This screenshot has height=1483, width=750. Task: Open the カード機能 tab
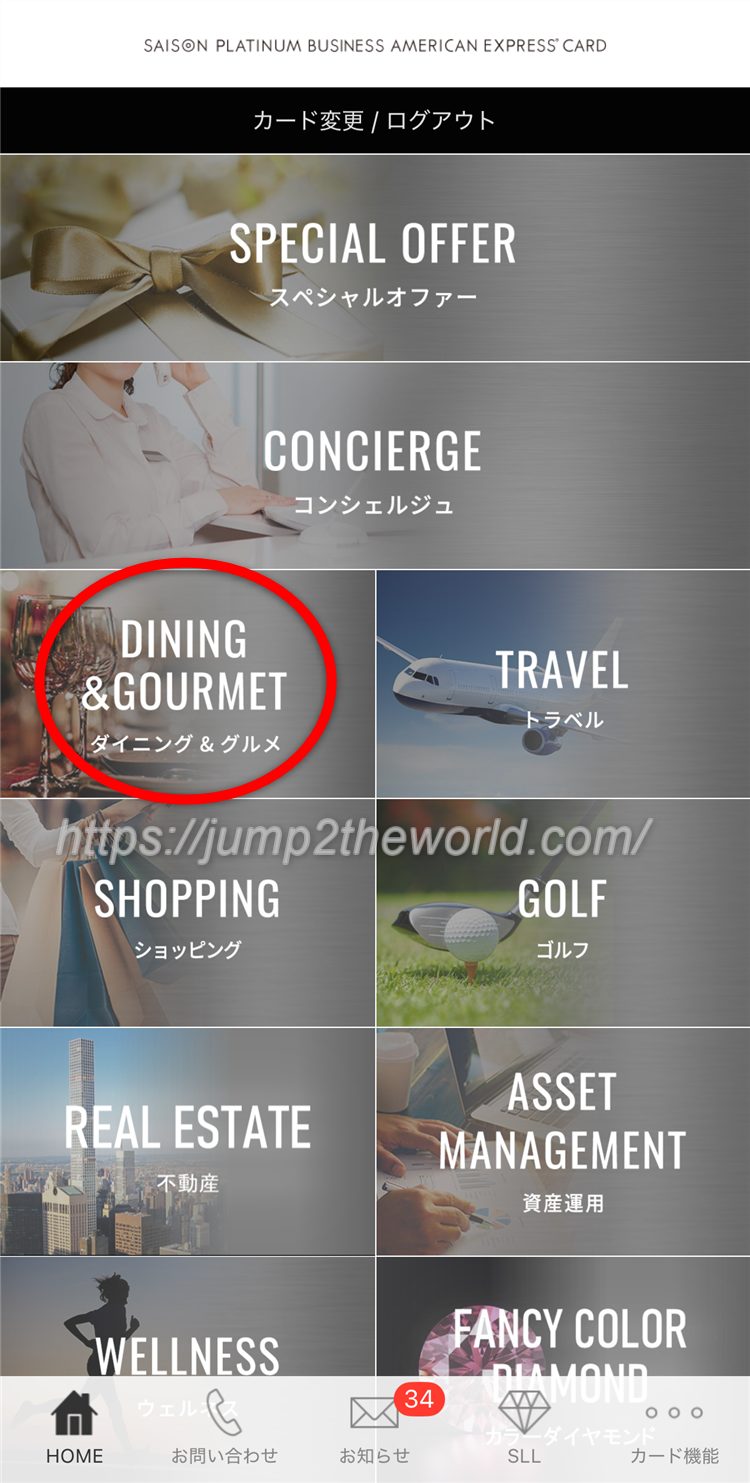click(674, 1428)
